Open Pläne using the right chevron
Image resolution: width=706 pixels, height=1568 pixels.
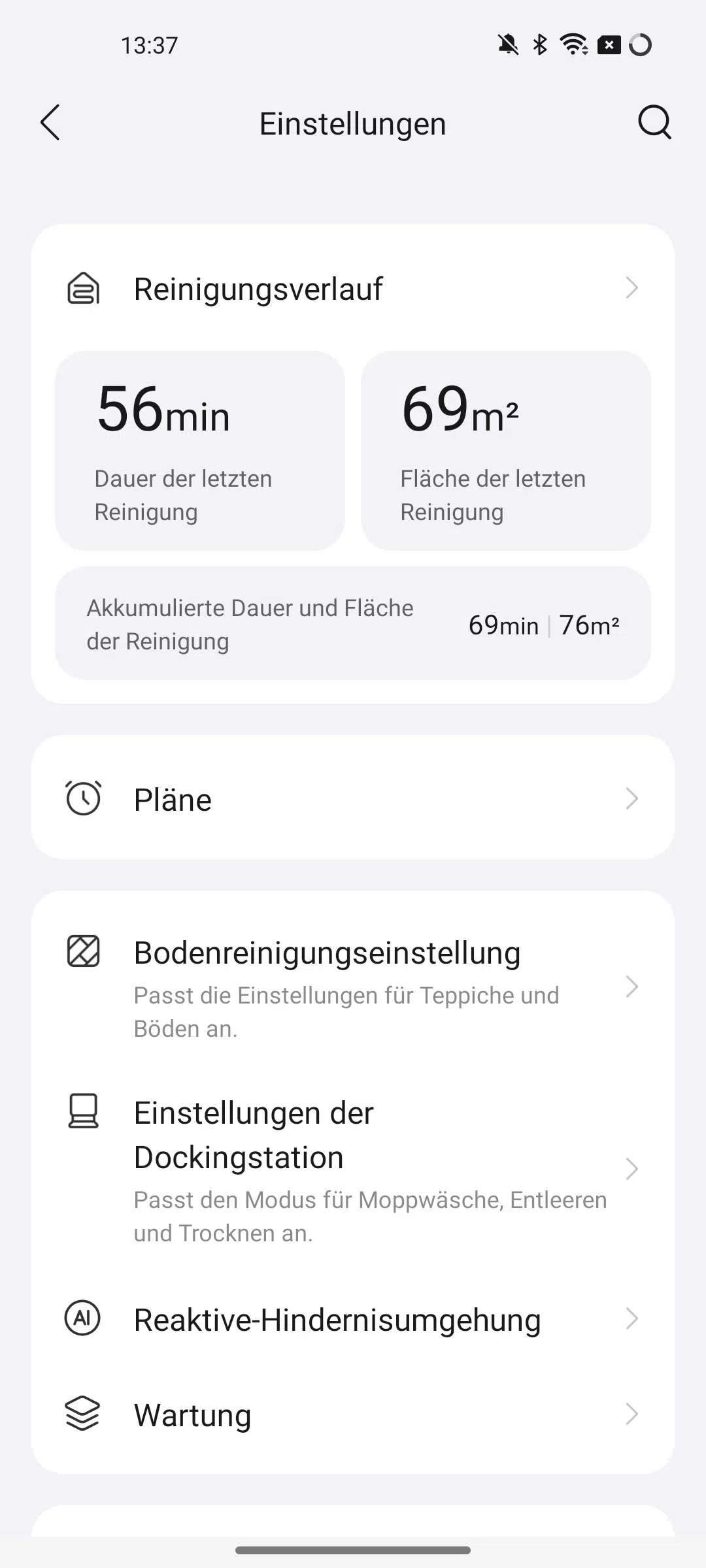pos(630,798)
